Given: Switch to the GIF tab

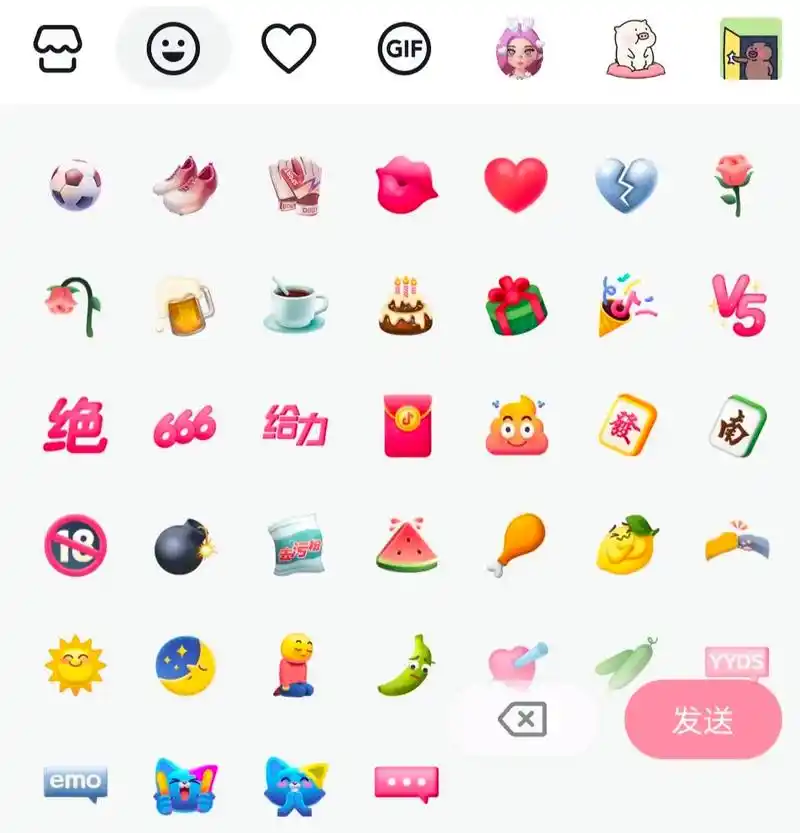Looking at the screenshot, I should coord(402,47).
